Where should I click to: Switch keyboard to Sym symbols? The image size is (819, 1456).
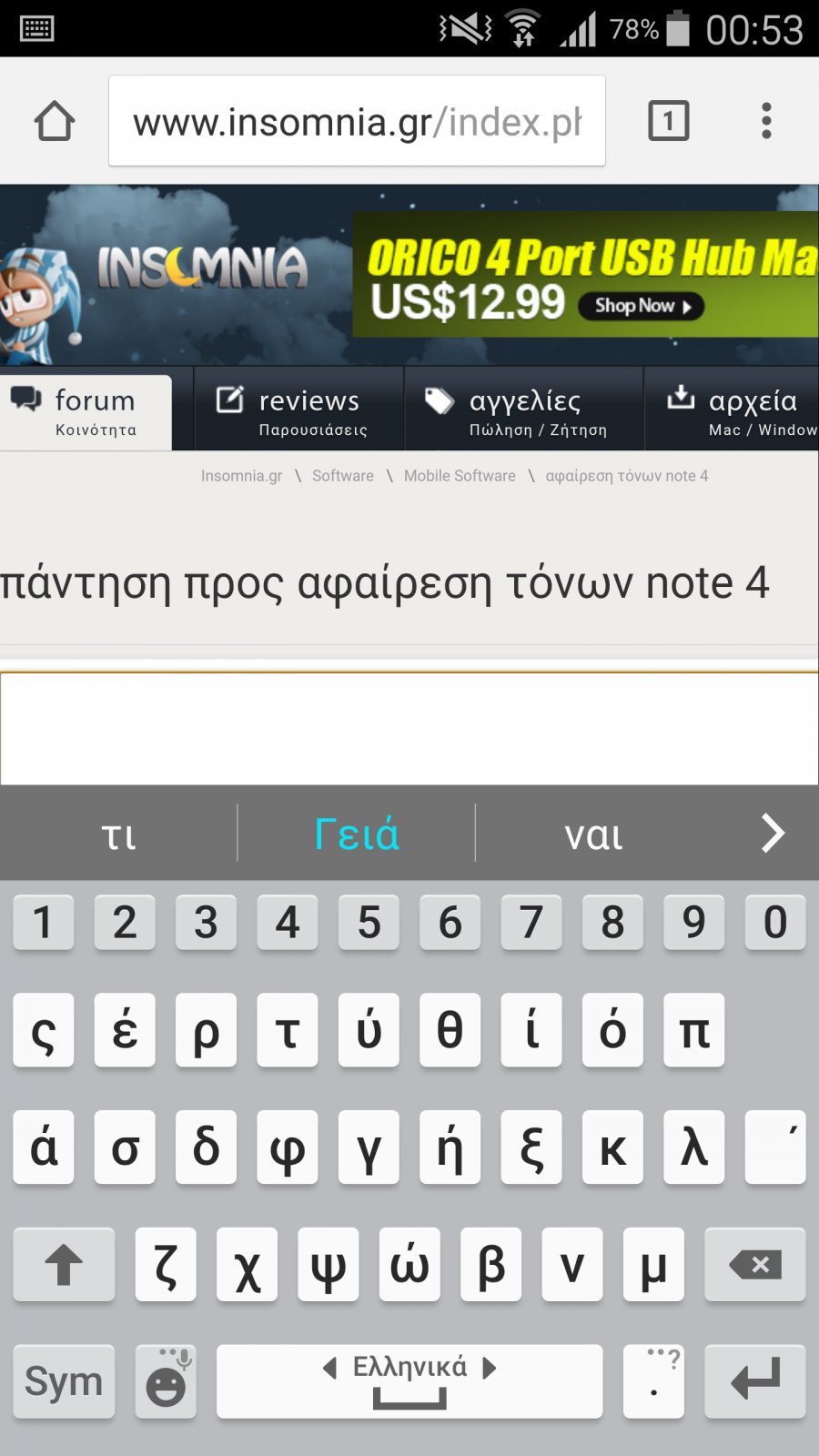64,1381
